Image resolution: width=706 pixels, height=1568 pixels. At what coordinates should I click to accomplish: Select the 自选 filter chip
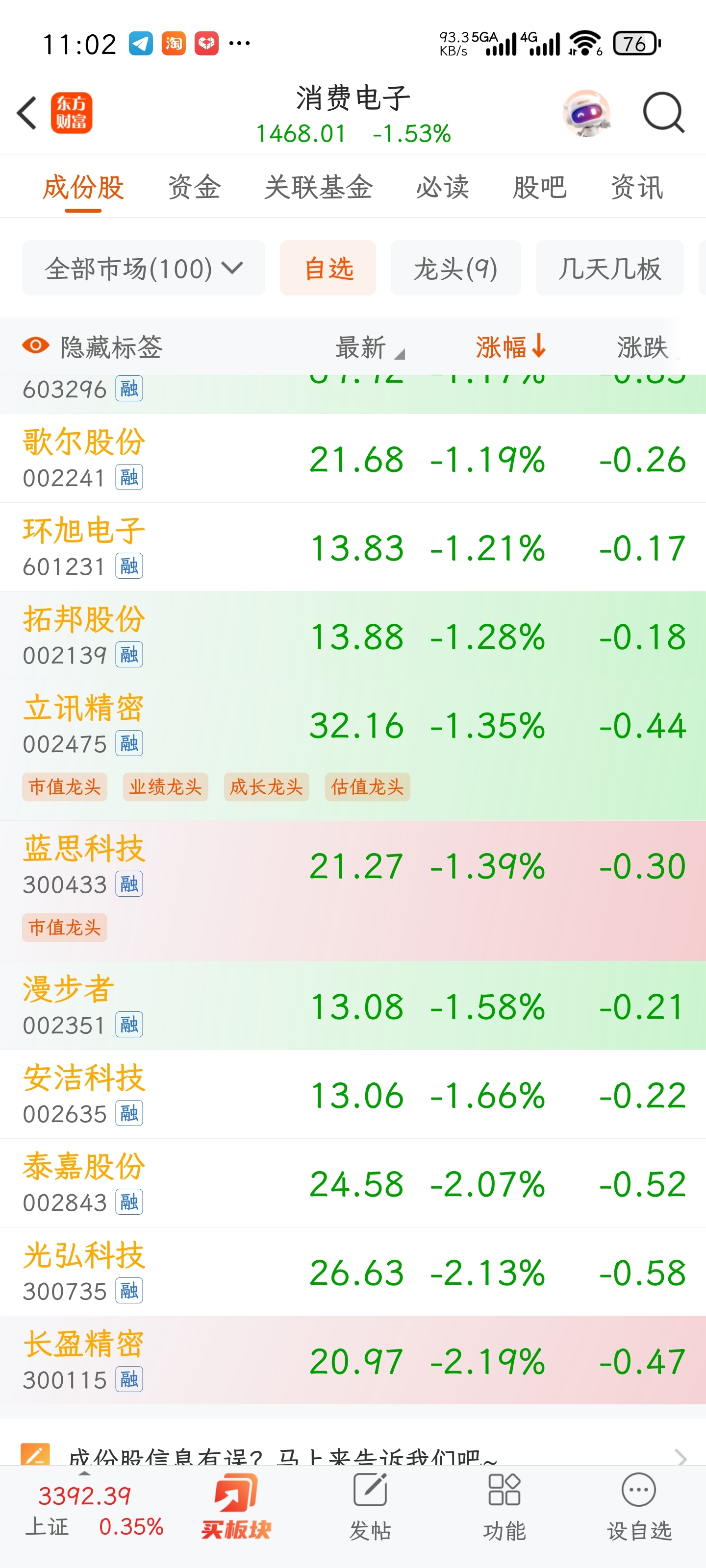[328, 268]
